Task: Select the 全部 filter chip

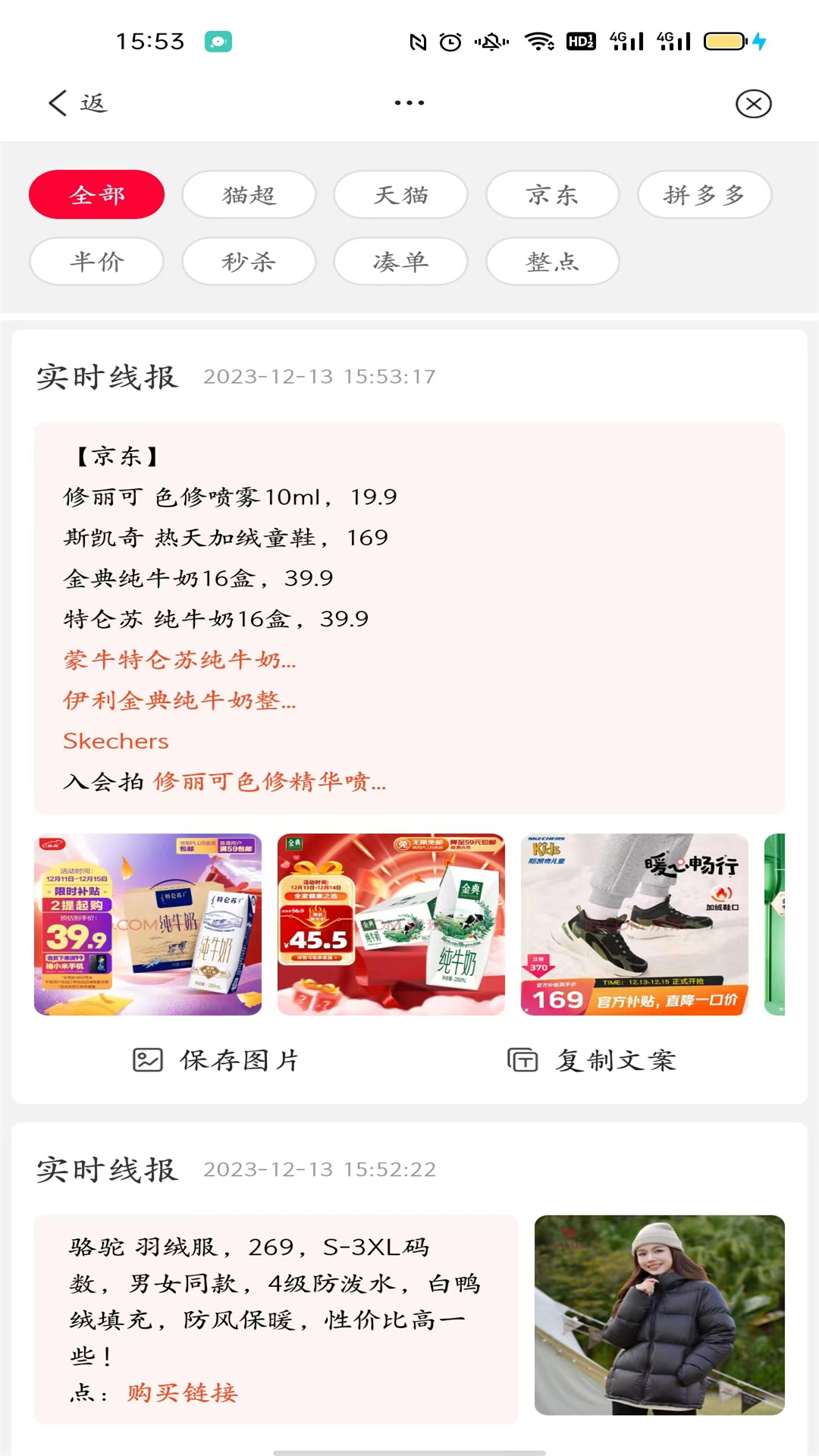Action: click(96, 195)
